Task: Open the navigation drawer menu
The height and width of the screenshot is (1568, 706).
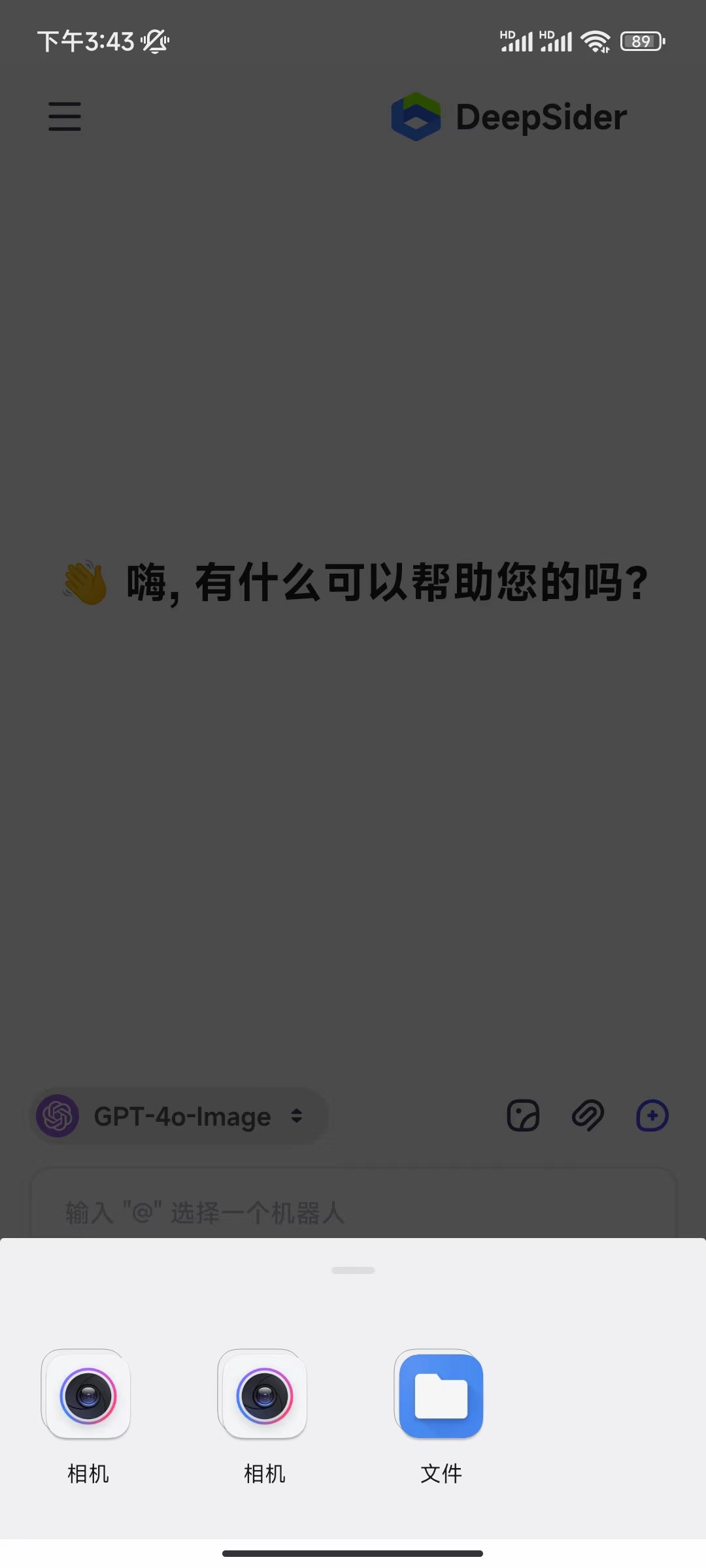Action: pos(64,116)
